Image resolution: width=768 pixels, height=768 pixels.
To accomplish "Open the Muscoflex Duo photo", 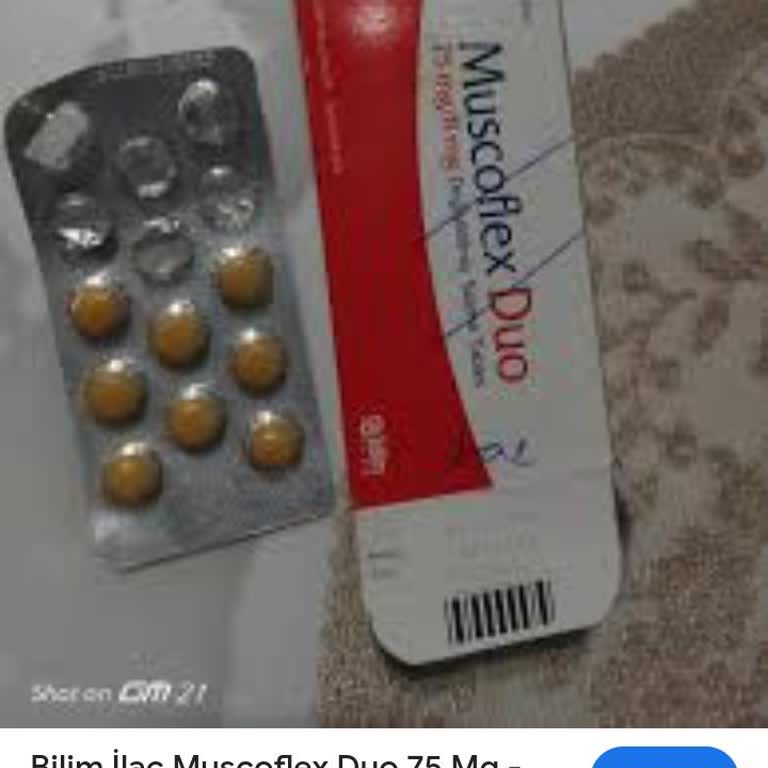I will [x=384, y=360].
